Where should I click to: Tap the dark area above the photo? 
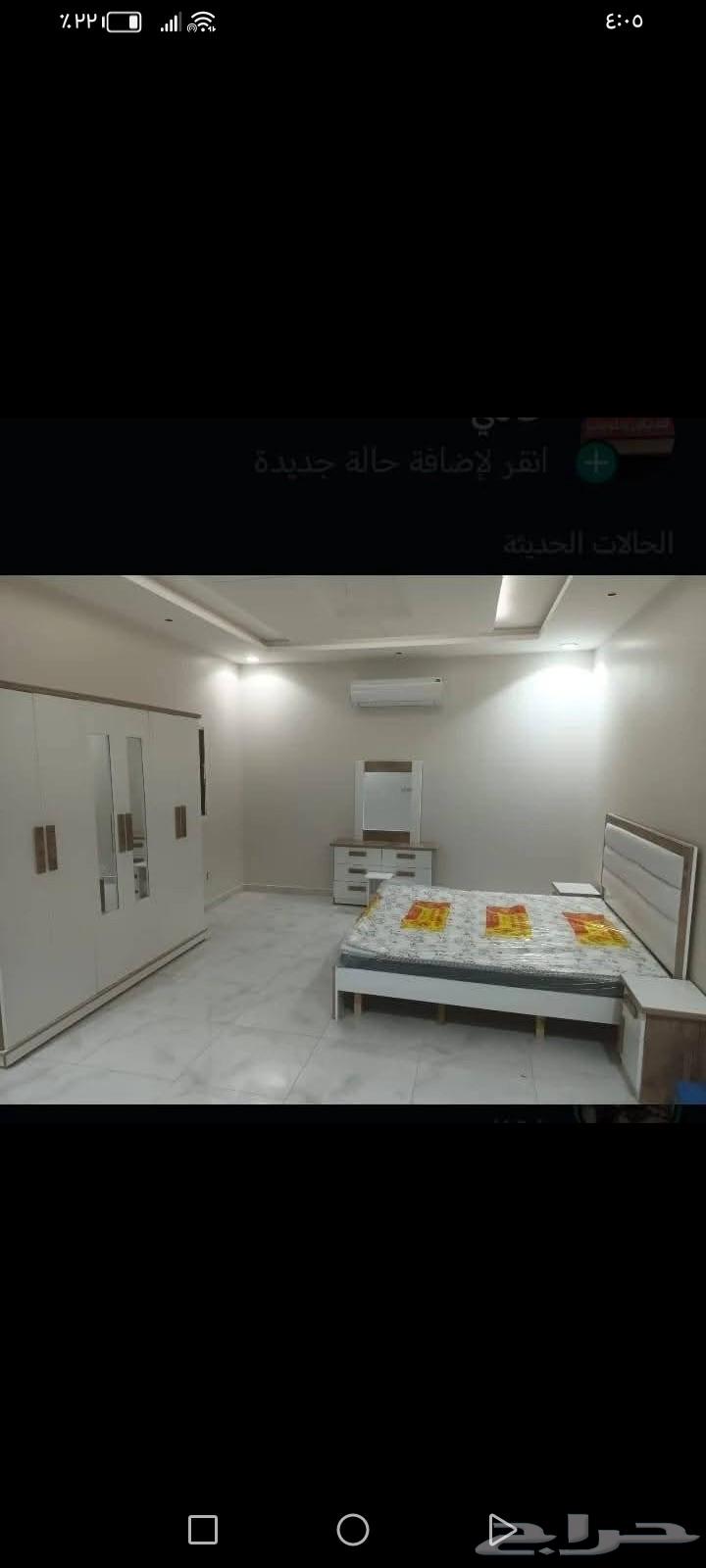point(353,245)
